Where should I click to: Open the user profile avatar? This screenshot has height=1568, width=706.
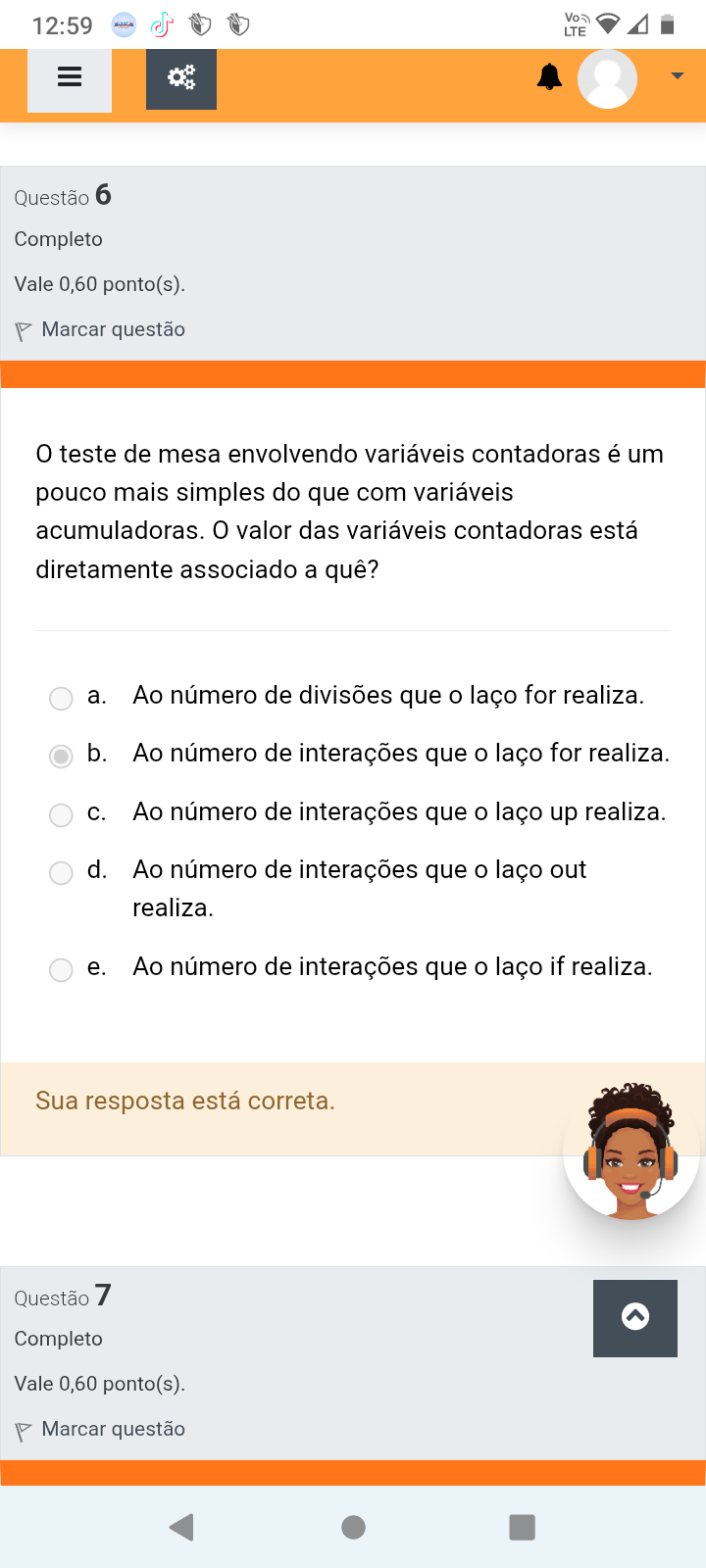[608, 78]
